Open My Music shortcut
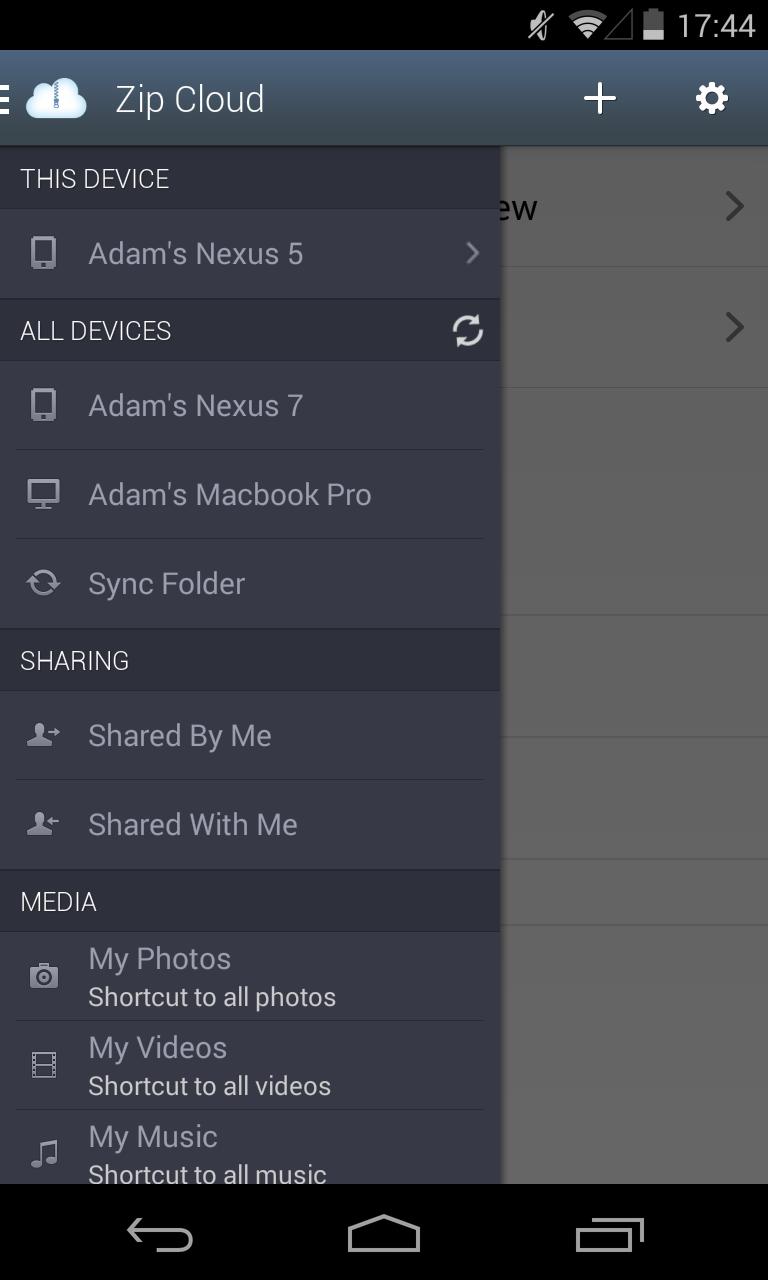The height and width of the screenshot is (1280, 768). 250,1152
